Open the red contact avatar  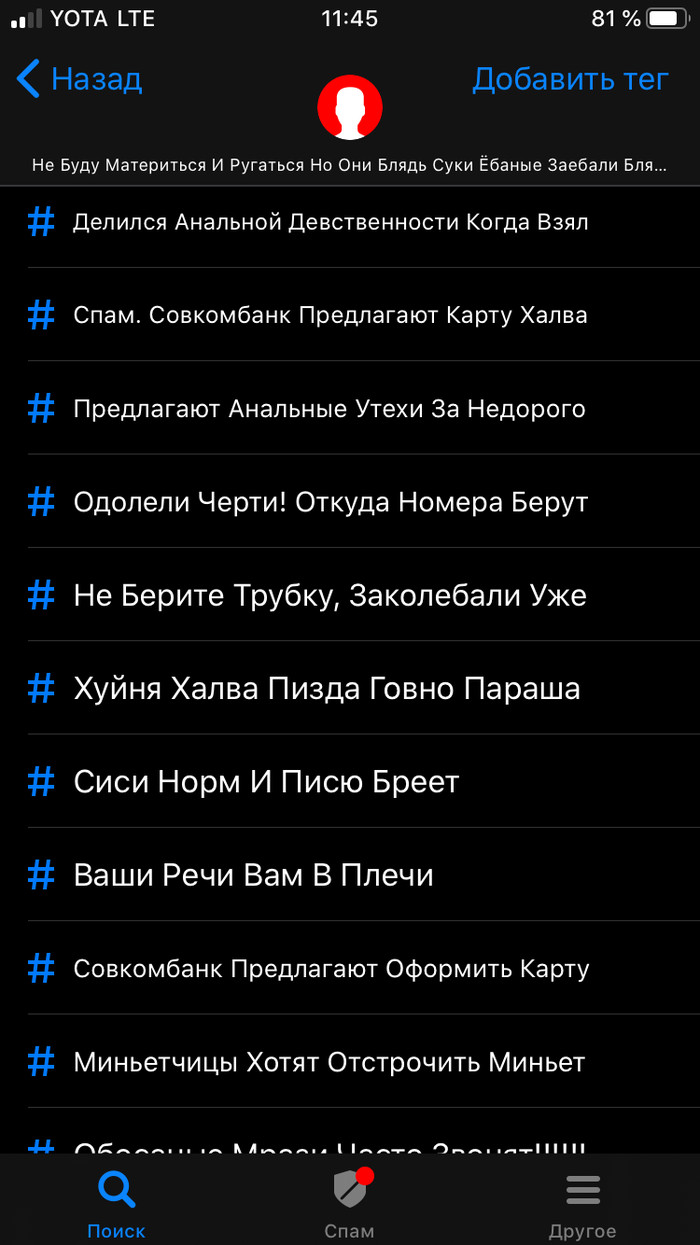tap(349, 107)
